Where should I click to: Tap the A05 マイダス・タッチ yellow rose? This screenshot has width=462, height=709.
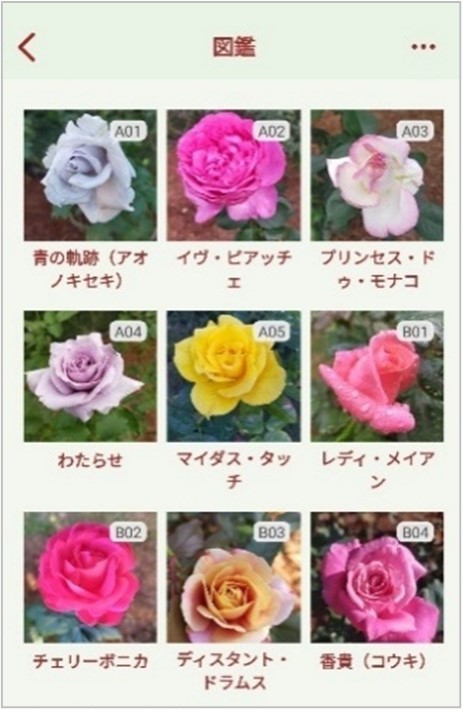tap(233, 376)
